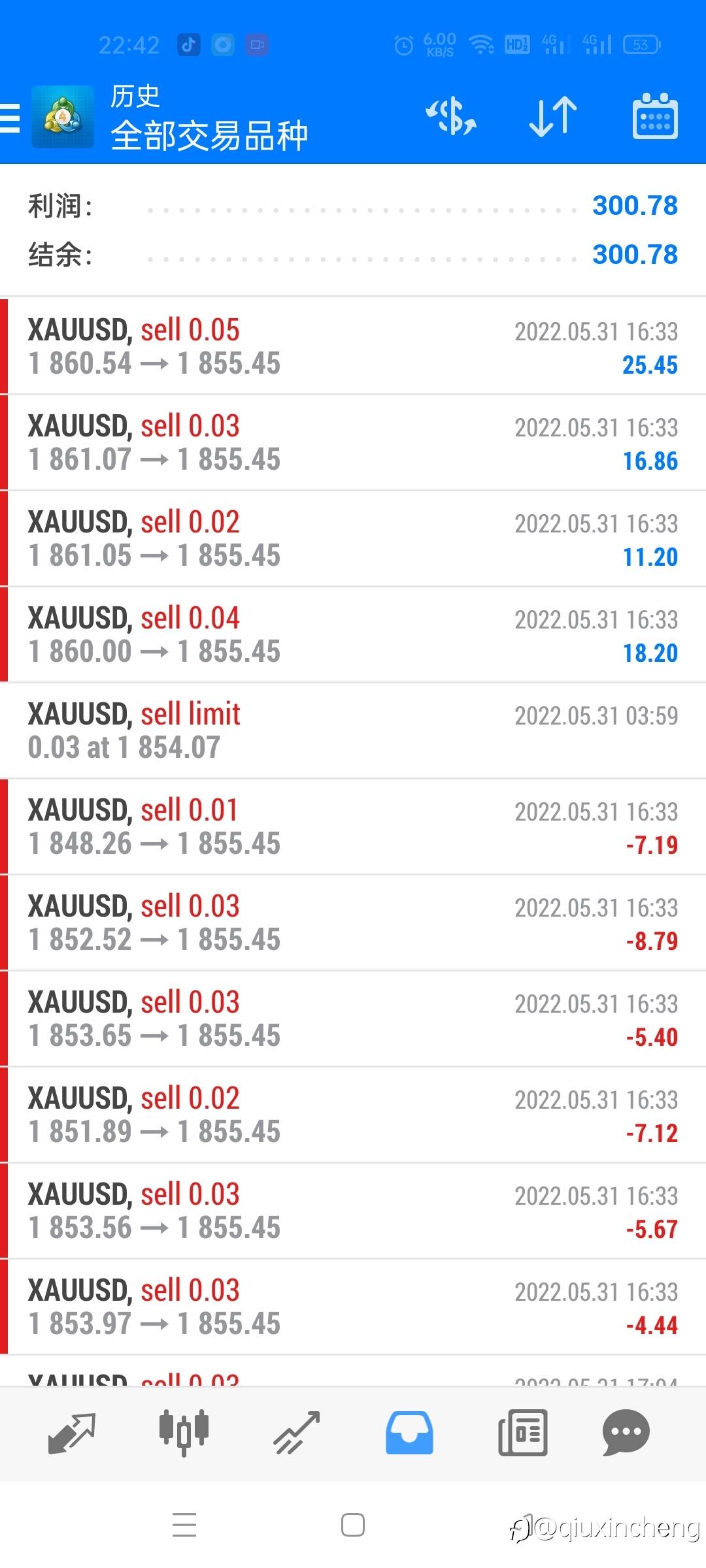
Task: Open the sell 0.03 trade at 1 853.97
Action: click(353, 1307)
